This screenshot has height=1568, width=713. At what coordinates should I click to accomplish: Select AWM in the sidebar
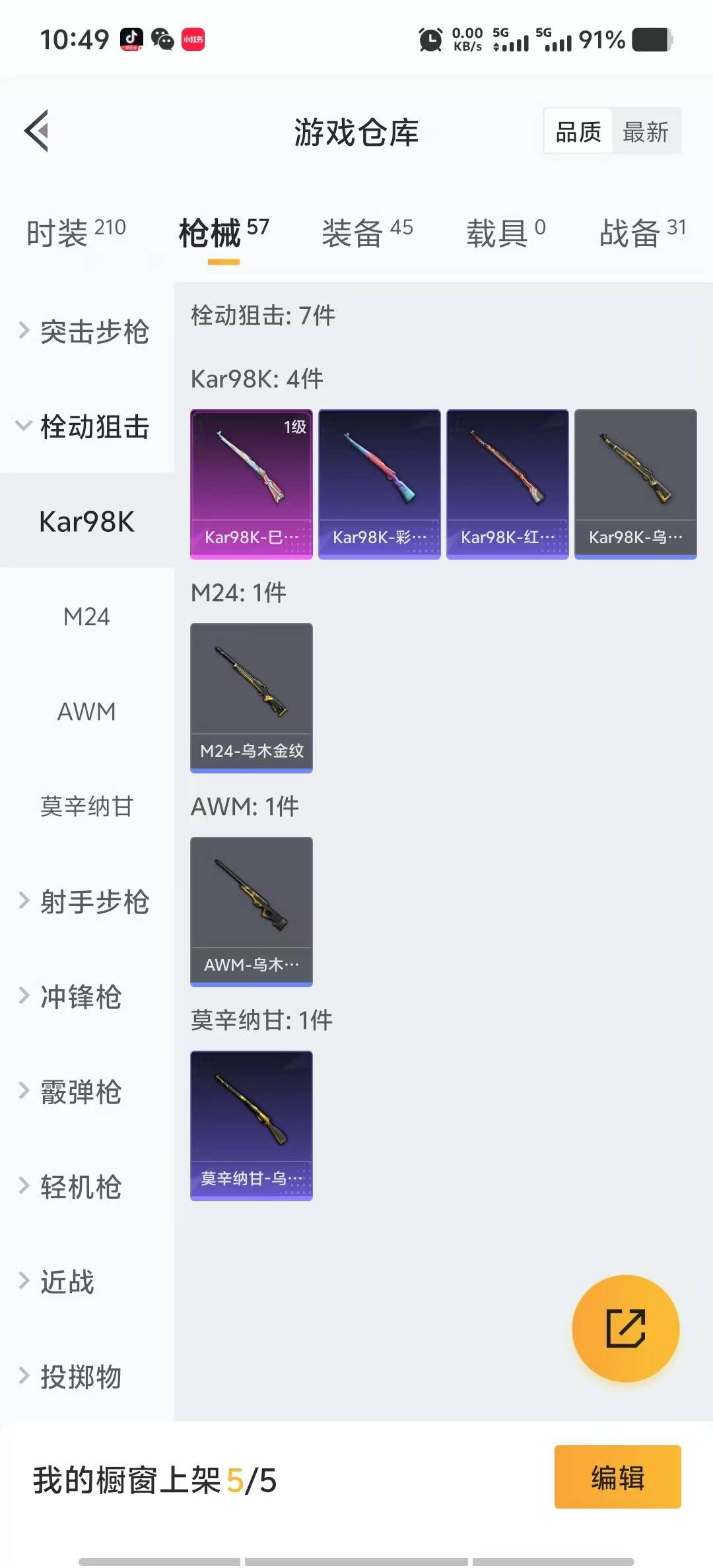pyautogui.click(x=86, y=712)
